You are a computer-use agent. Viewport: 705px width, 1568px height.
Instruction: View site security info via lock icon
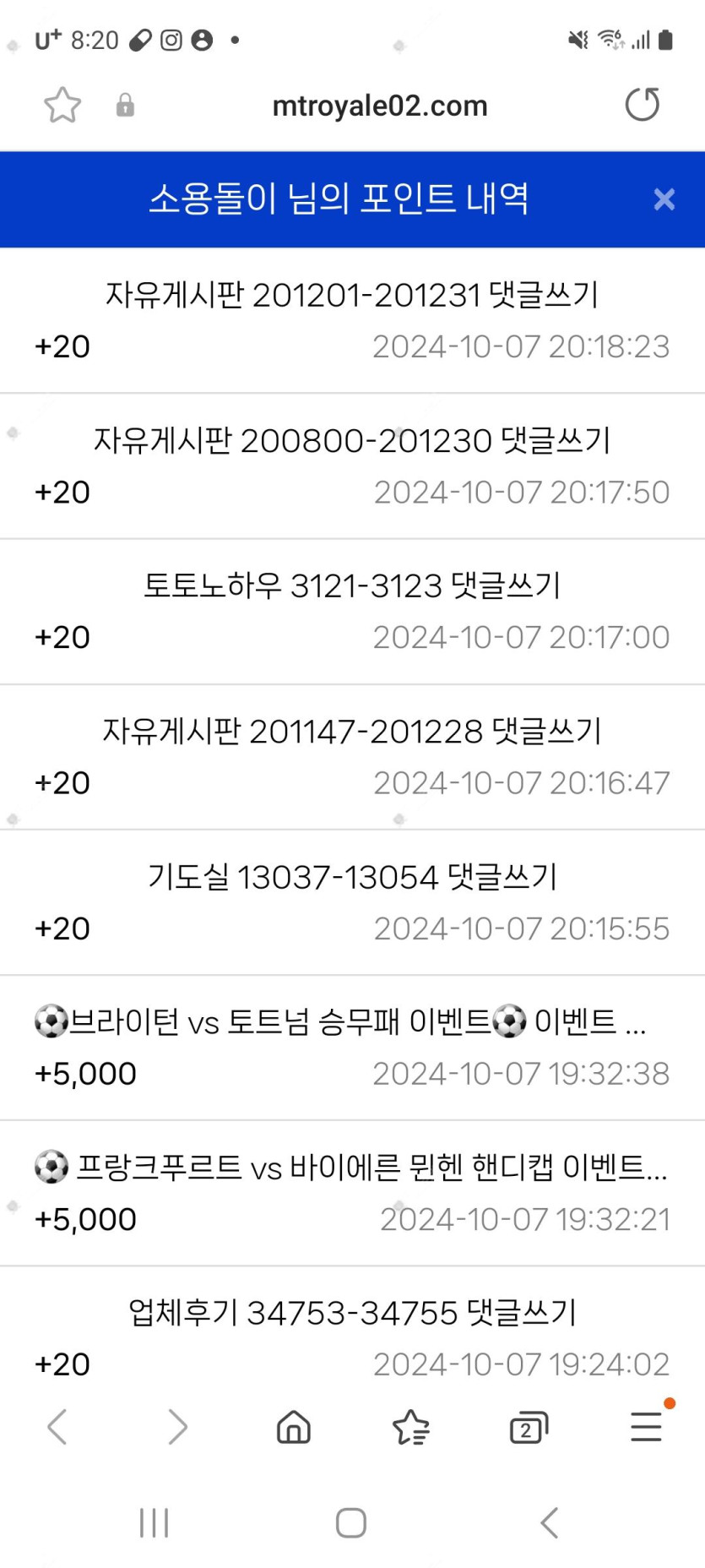125,106
